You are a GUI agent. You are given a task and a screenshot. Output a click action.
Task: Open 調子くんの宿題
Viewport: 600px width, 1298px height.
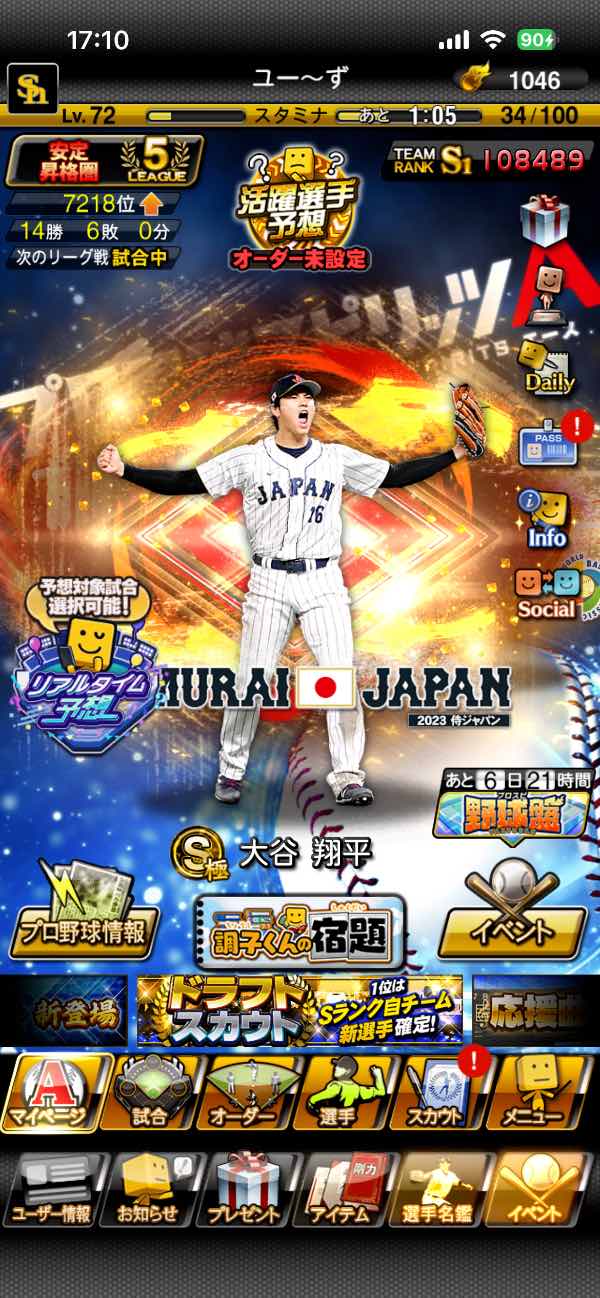(299, 932)
